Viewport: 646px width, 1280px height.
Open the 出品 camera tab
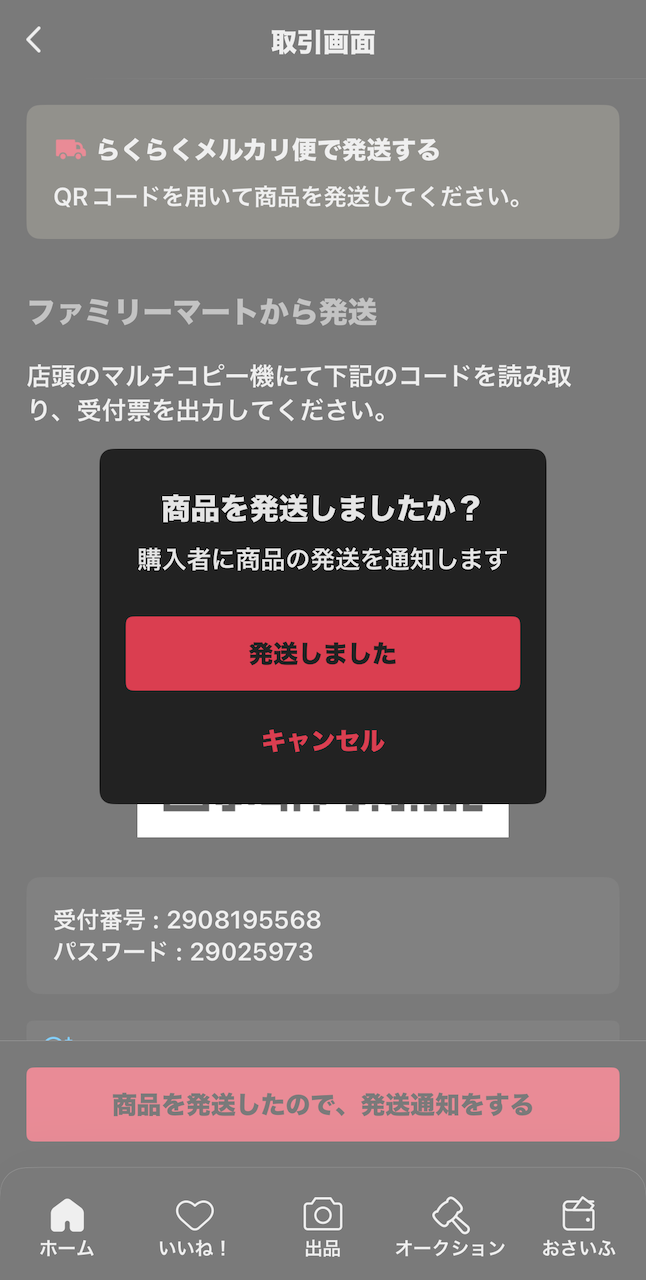322,1227
